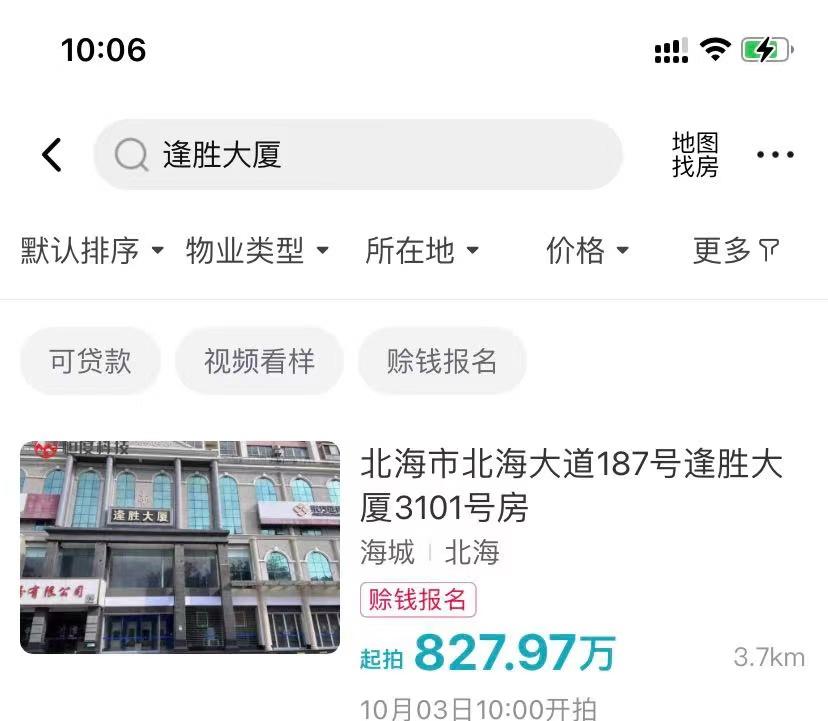The width and height of the screenshot is (828, 721).
Task: Tap the search box showing 逢胜大厦
Action: click(x=358, y=155)
